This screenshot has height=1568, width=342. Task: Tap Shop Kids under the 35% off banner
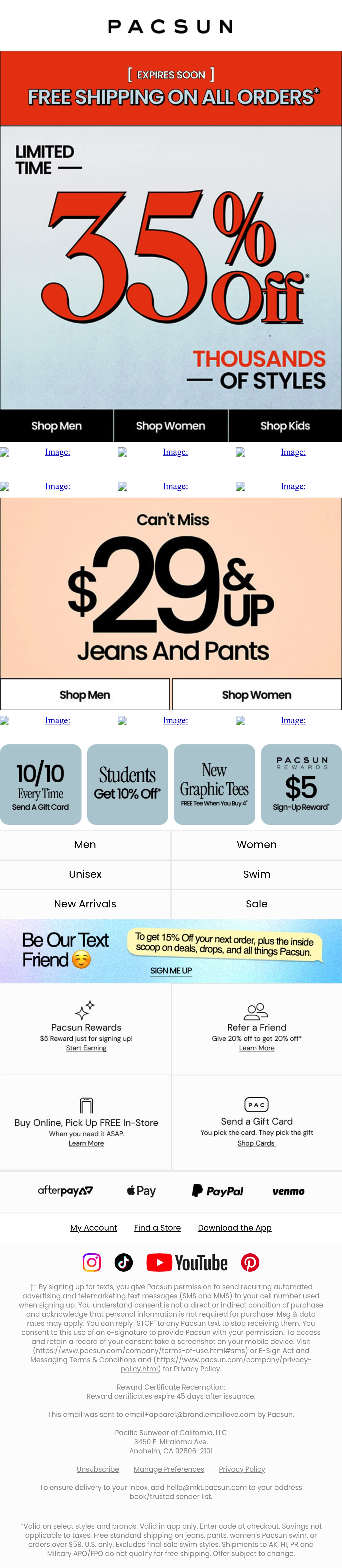click(285, 425)
